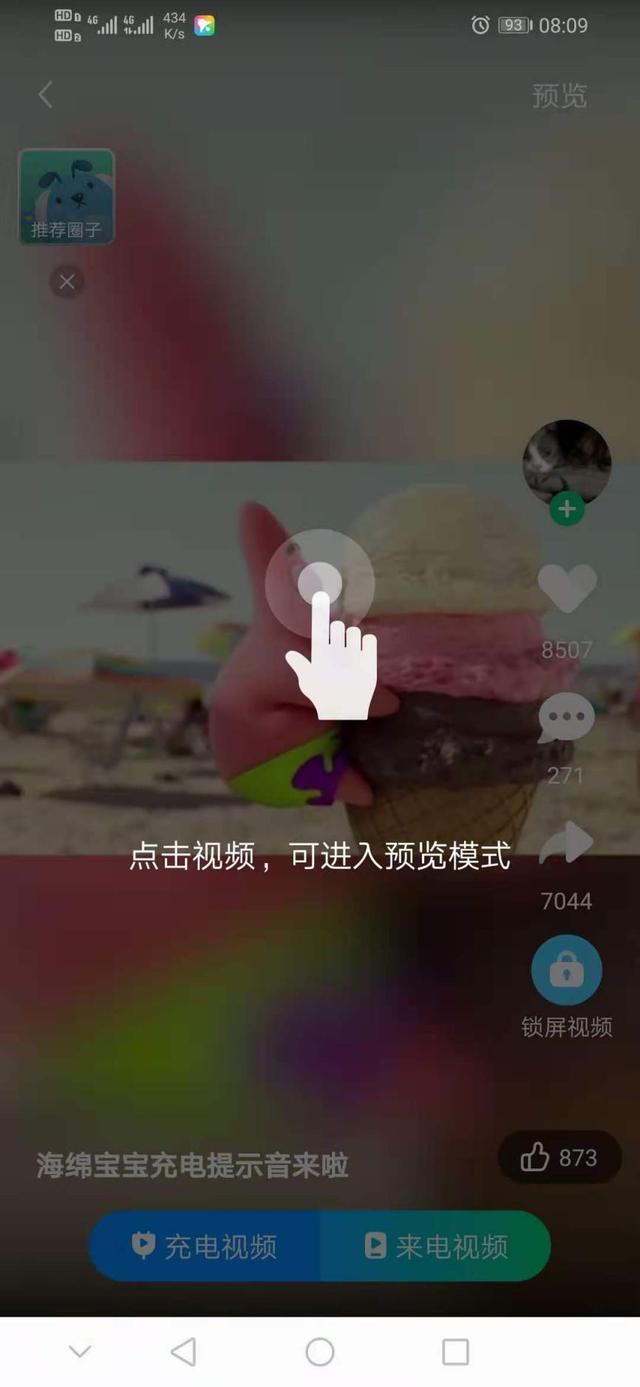Dismiss the 推荐圈子 tile
Image resolution: width=640 pixels, height=1387 pixels.
(x=67, y=282)
